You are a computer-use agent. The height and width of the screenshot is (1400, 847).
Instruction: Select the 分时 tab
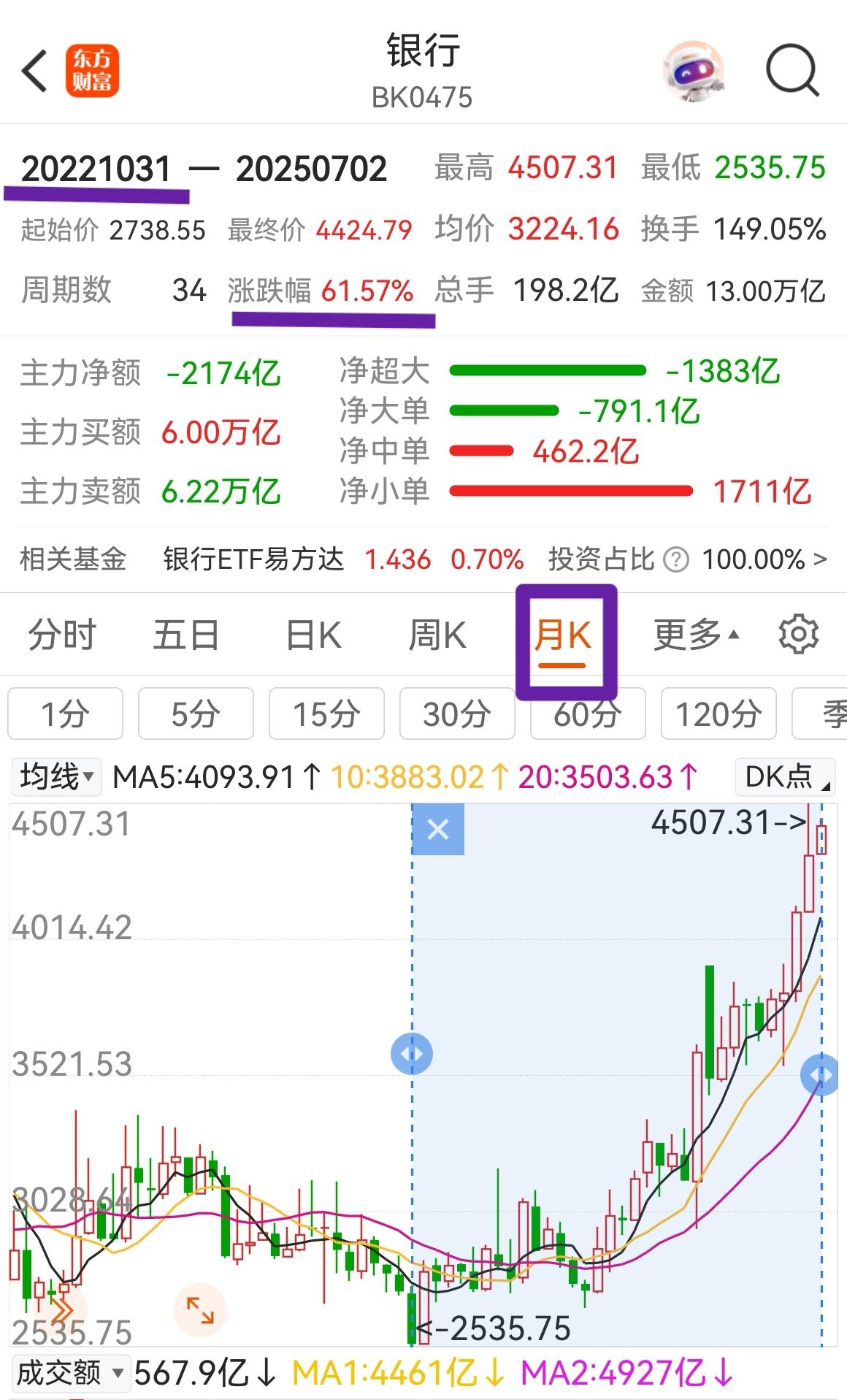click(61, 634)
